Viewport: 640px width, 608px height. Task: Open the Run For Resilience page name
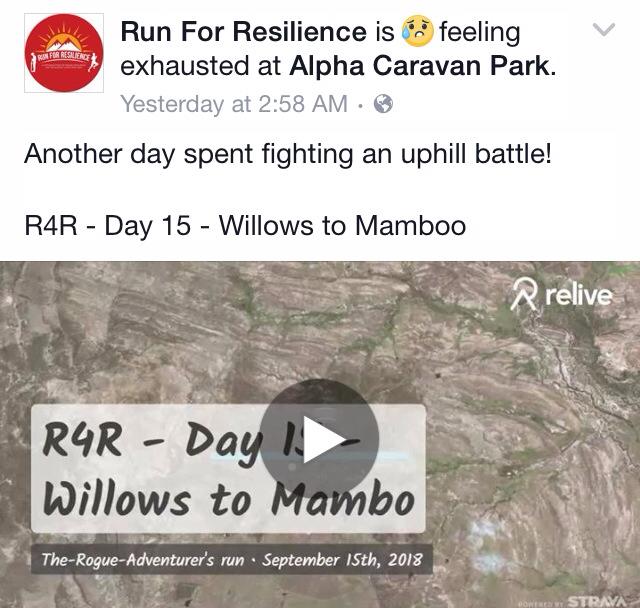(244, 33)
